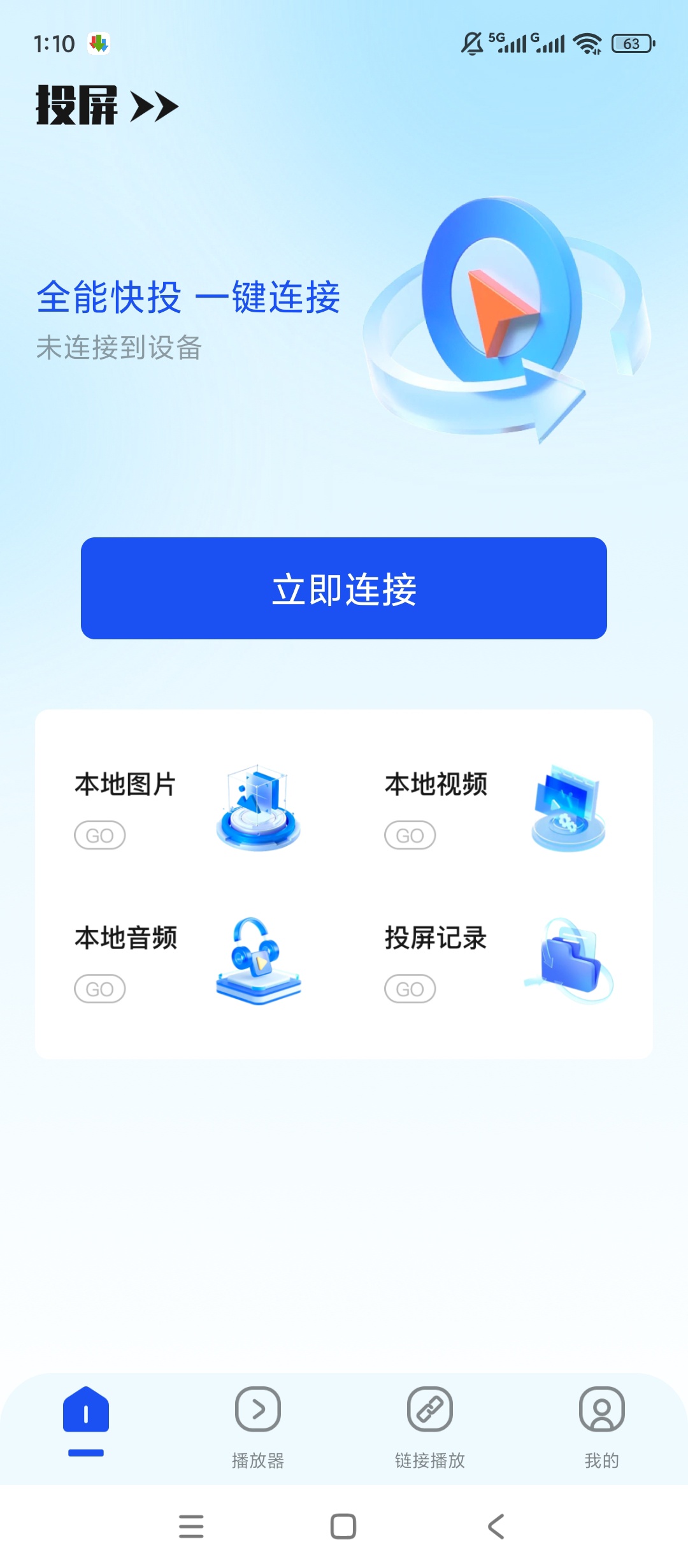
Task: Tap the GO button under 本地视频
Action: [x=410, y=835]
